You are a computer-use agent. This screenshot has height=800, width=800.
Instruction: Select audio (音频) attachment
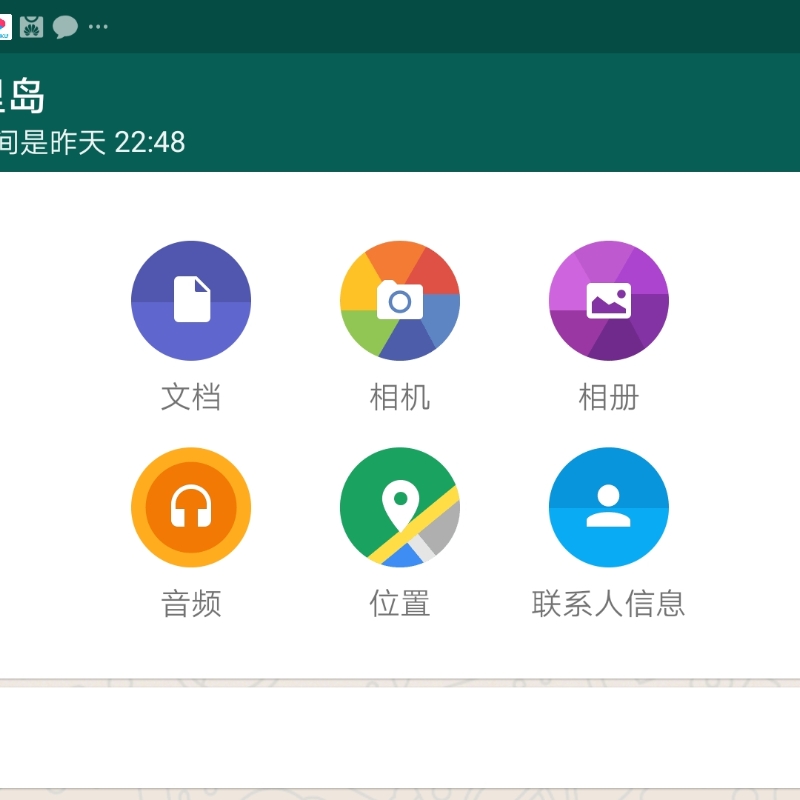(x=191, y=507)
